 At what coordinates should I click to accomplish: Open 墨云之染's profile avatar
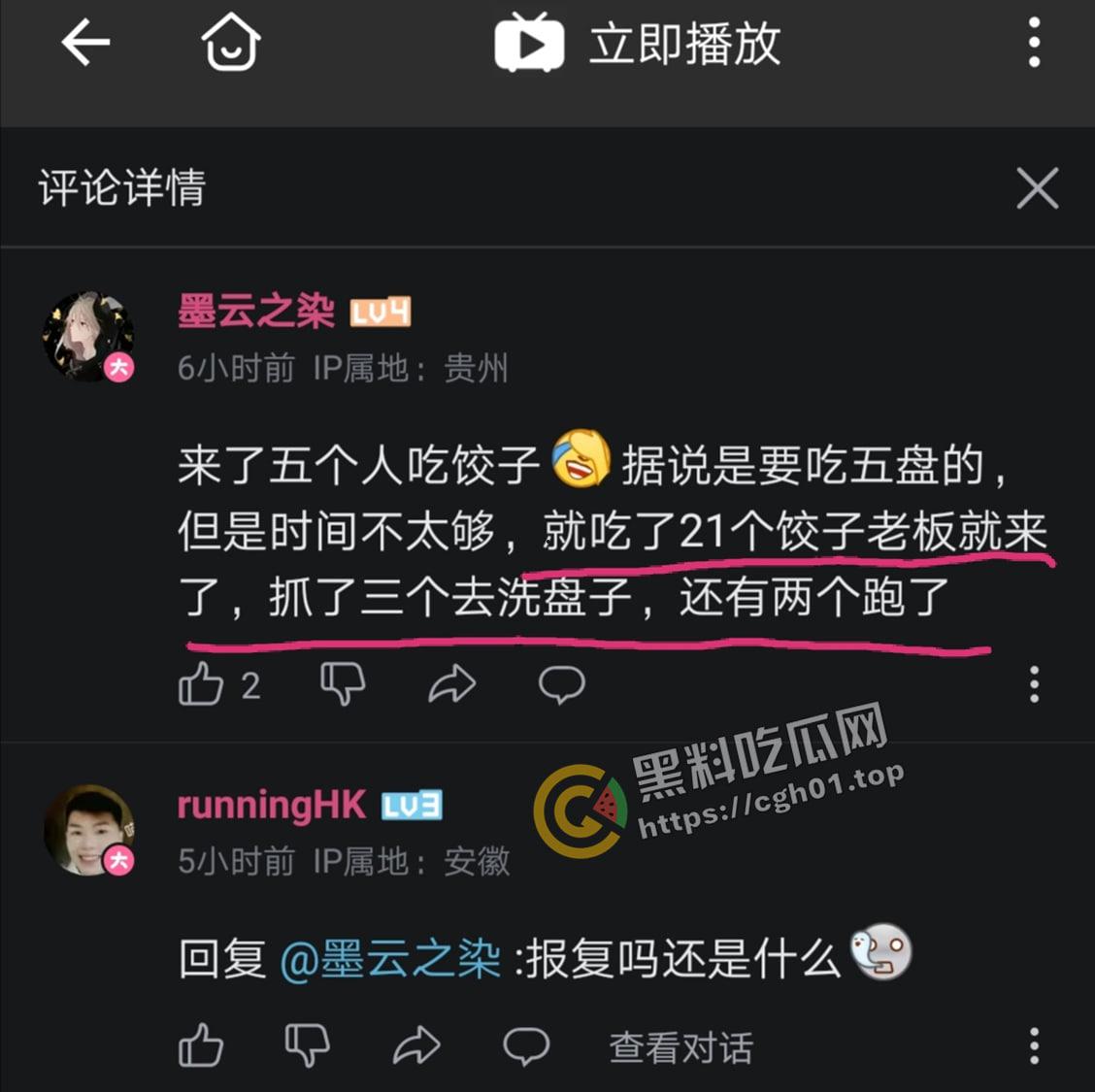tap(88, 337)
